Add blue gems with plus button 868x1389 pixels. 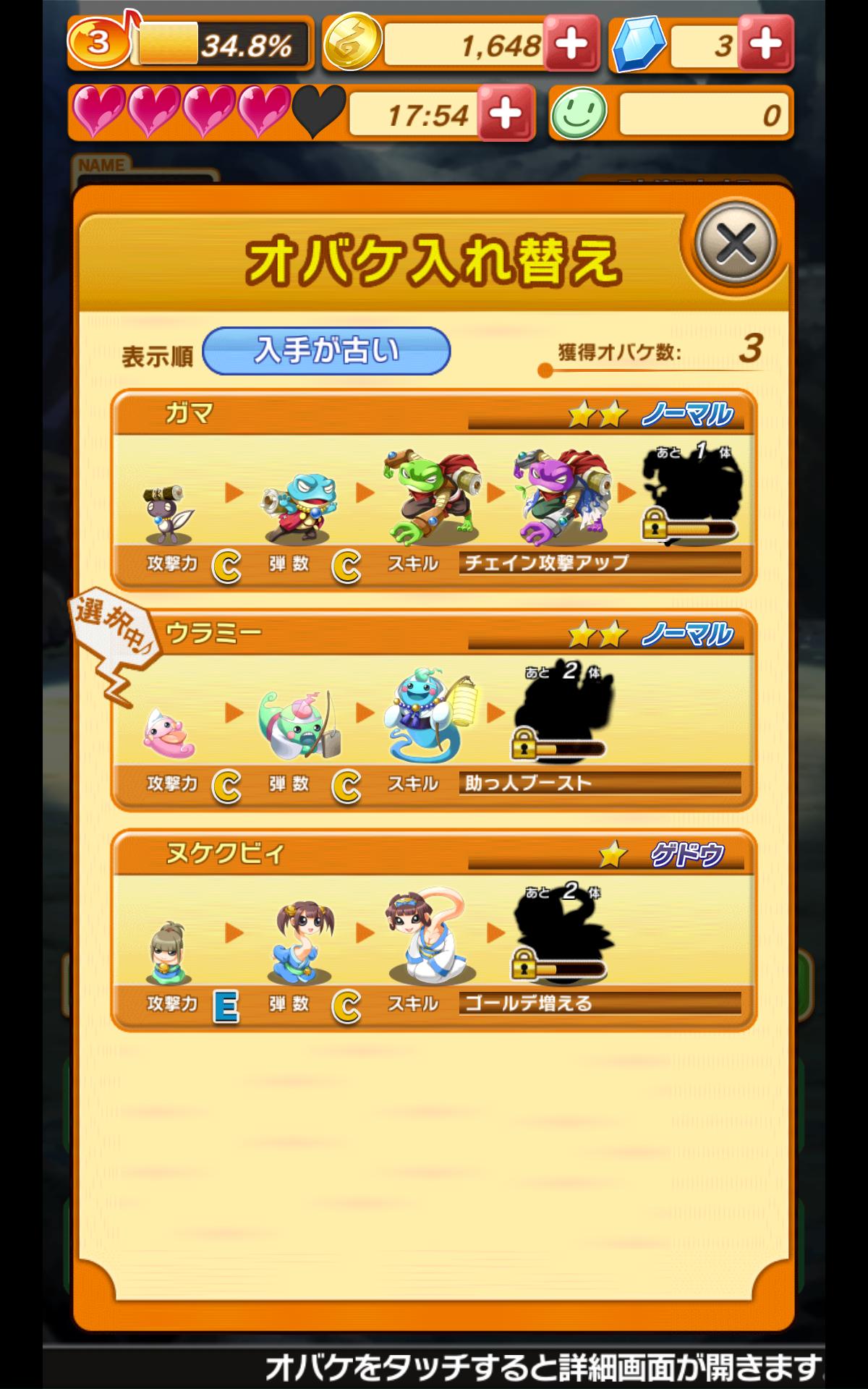[x=765, y=45]
